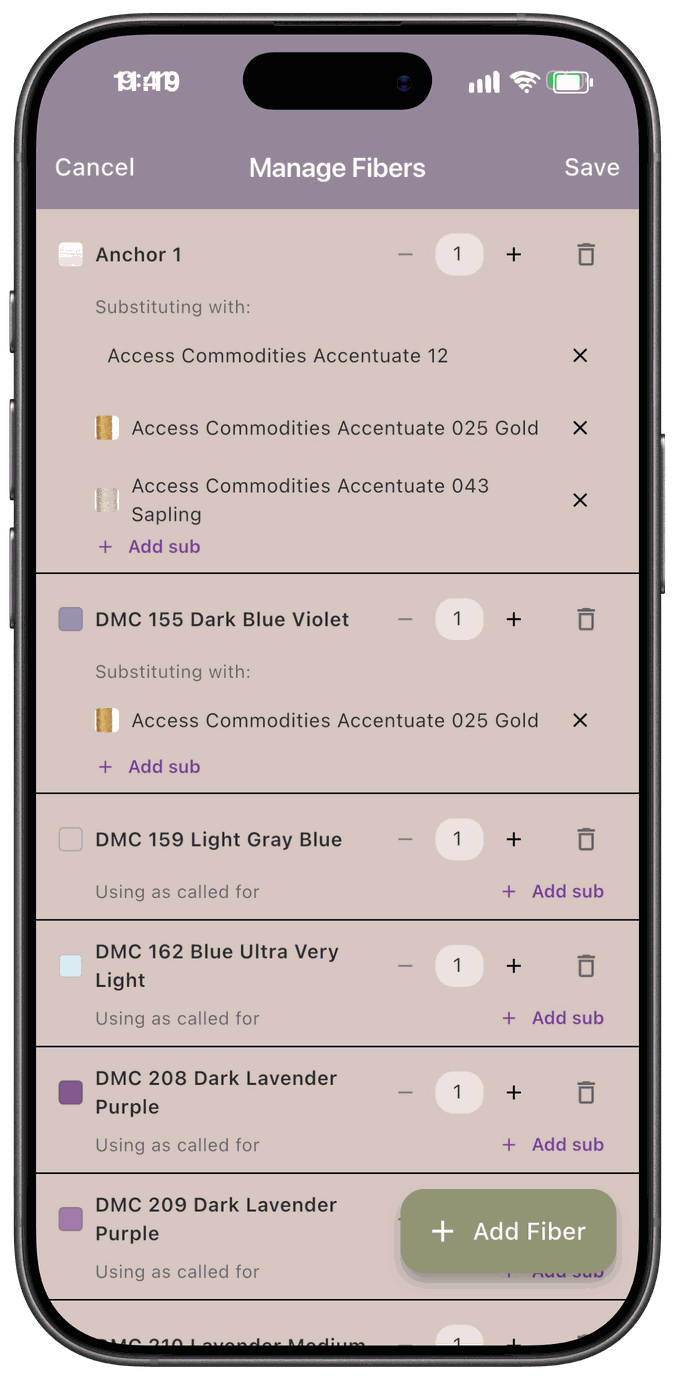
Task: Add sub for DMC 159 Light Gray Blue
Action: tap(553, 891)
